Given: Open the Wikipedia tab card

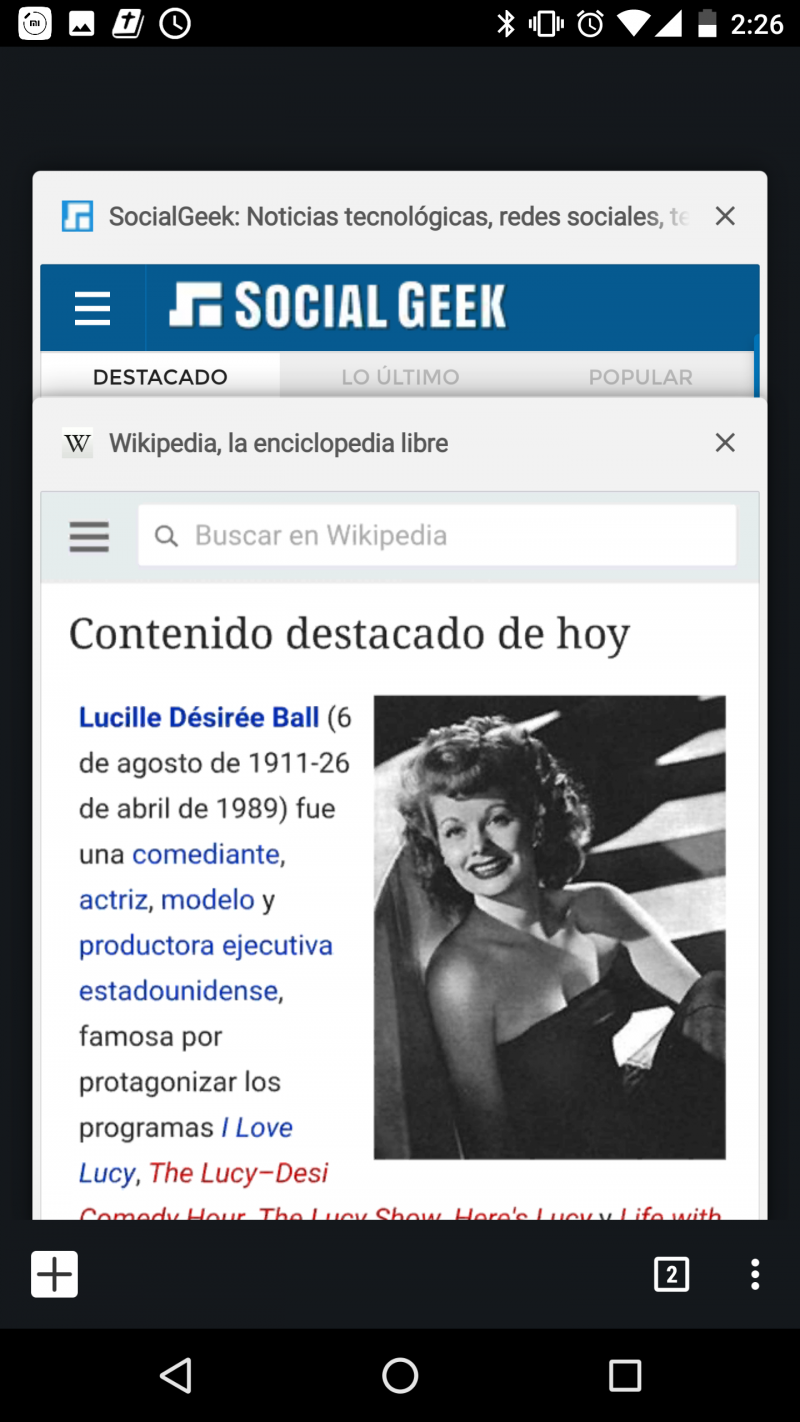Looking at the screenshot, I should coord(400,808).
